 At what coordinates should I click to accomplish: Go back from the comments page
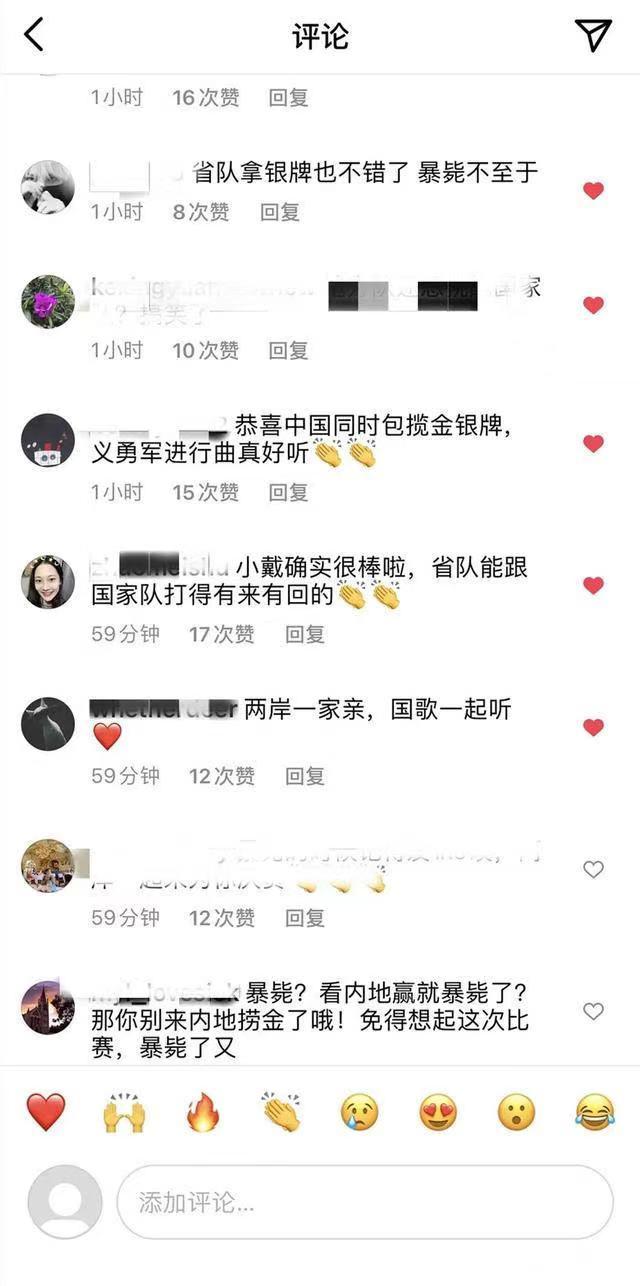tap(34, 36)
